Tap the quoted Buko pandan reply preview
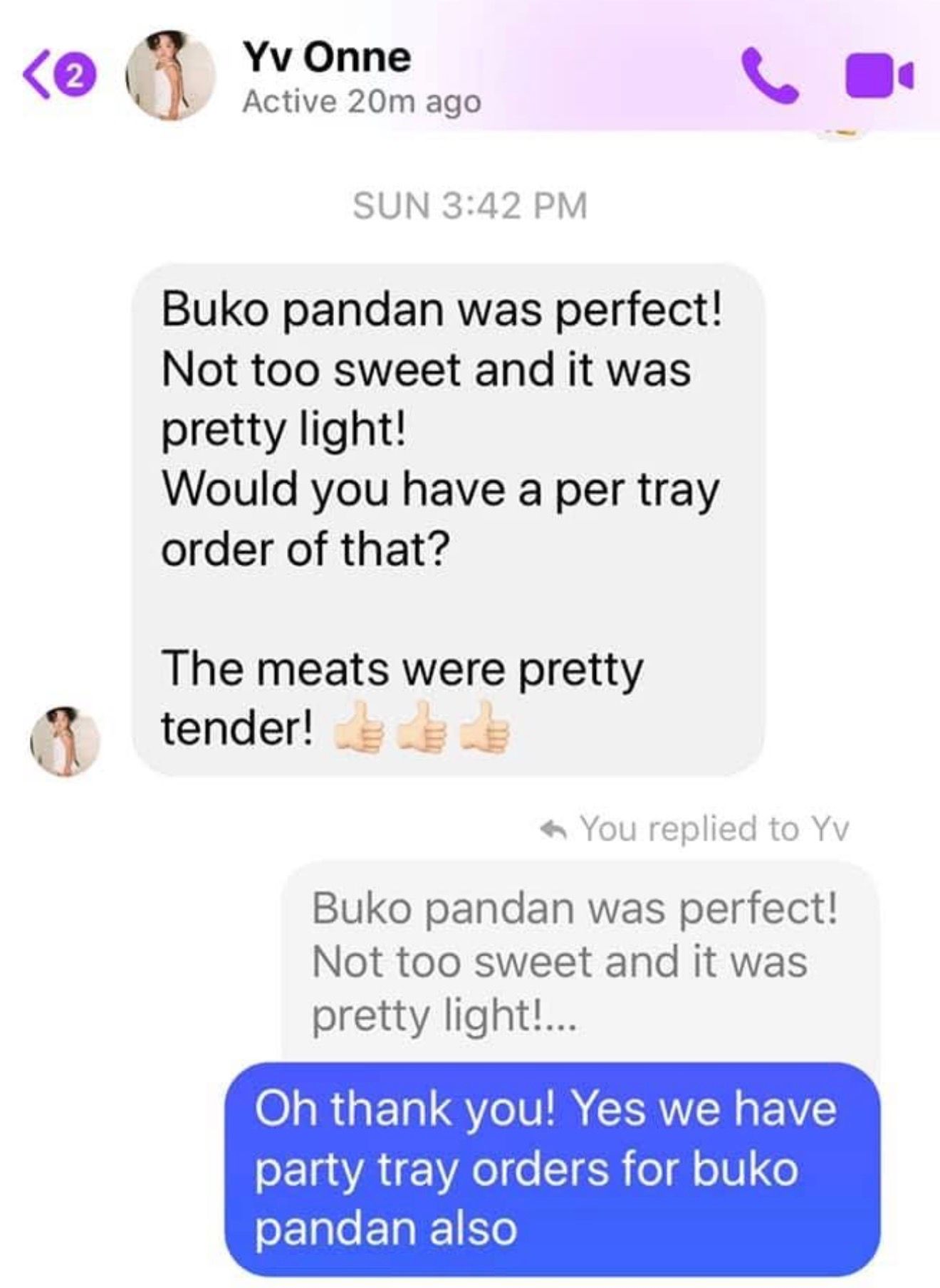 (575, 961)
